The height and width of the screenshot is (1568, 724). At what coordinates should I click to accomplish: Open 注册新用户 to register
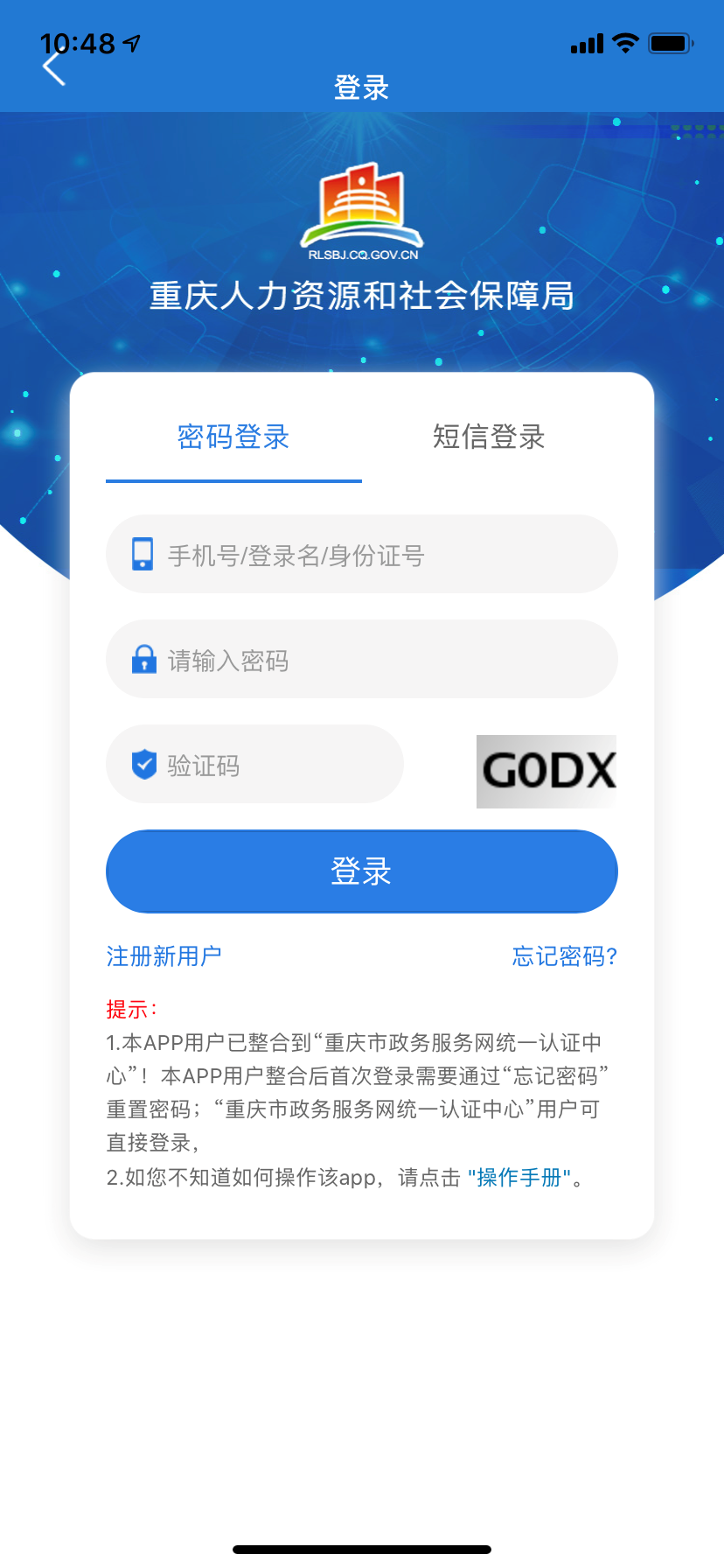pyautogui.click(x=164, y=956)
